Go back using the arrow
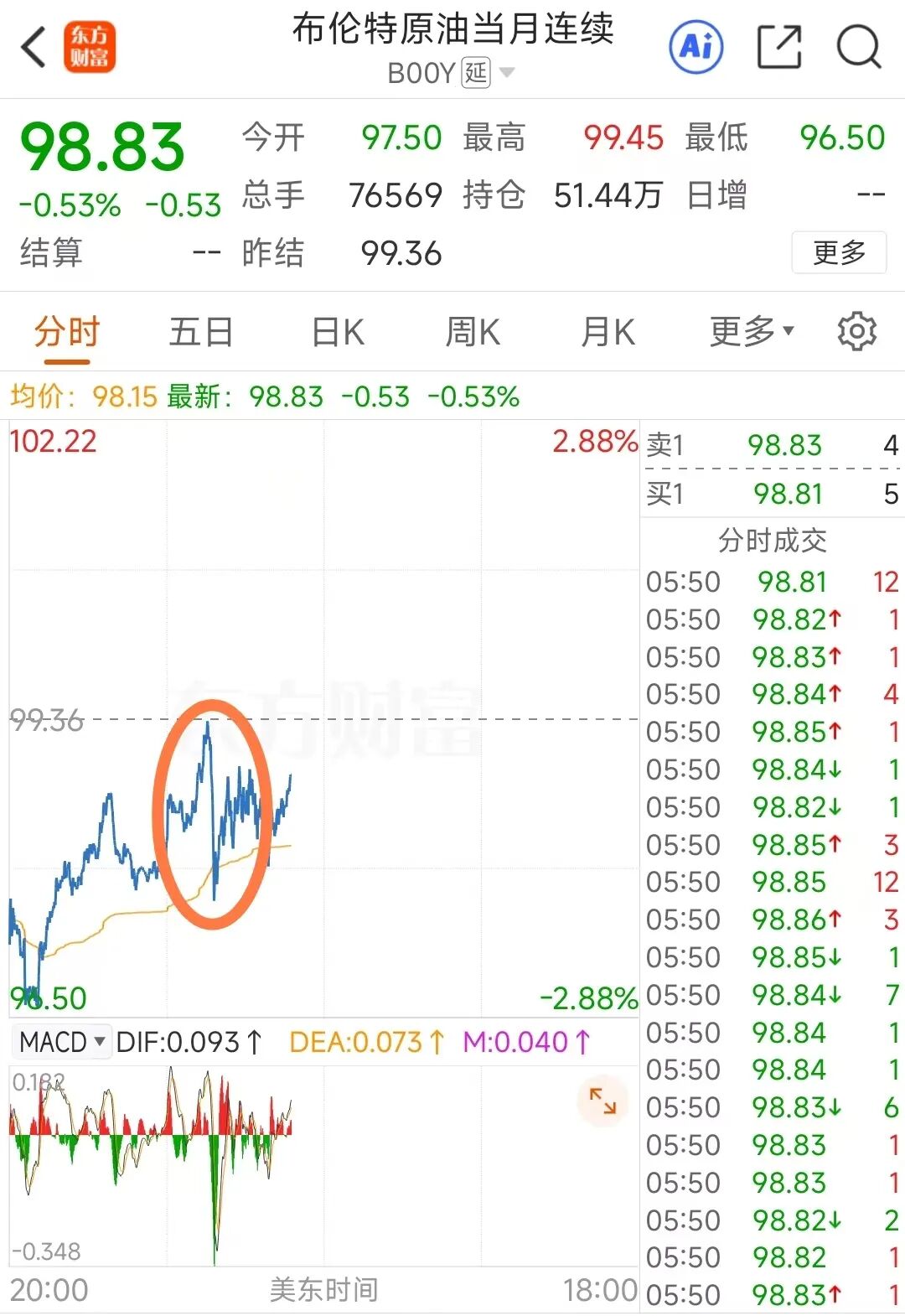The height and width of the screenshot is (1316, 905). coord(34,47)
